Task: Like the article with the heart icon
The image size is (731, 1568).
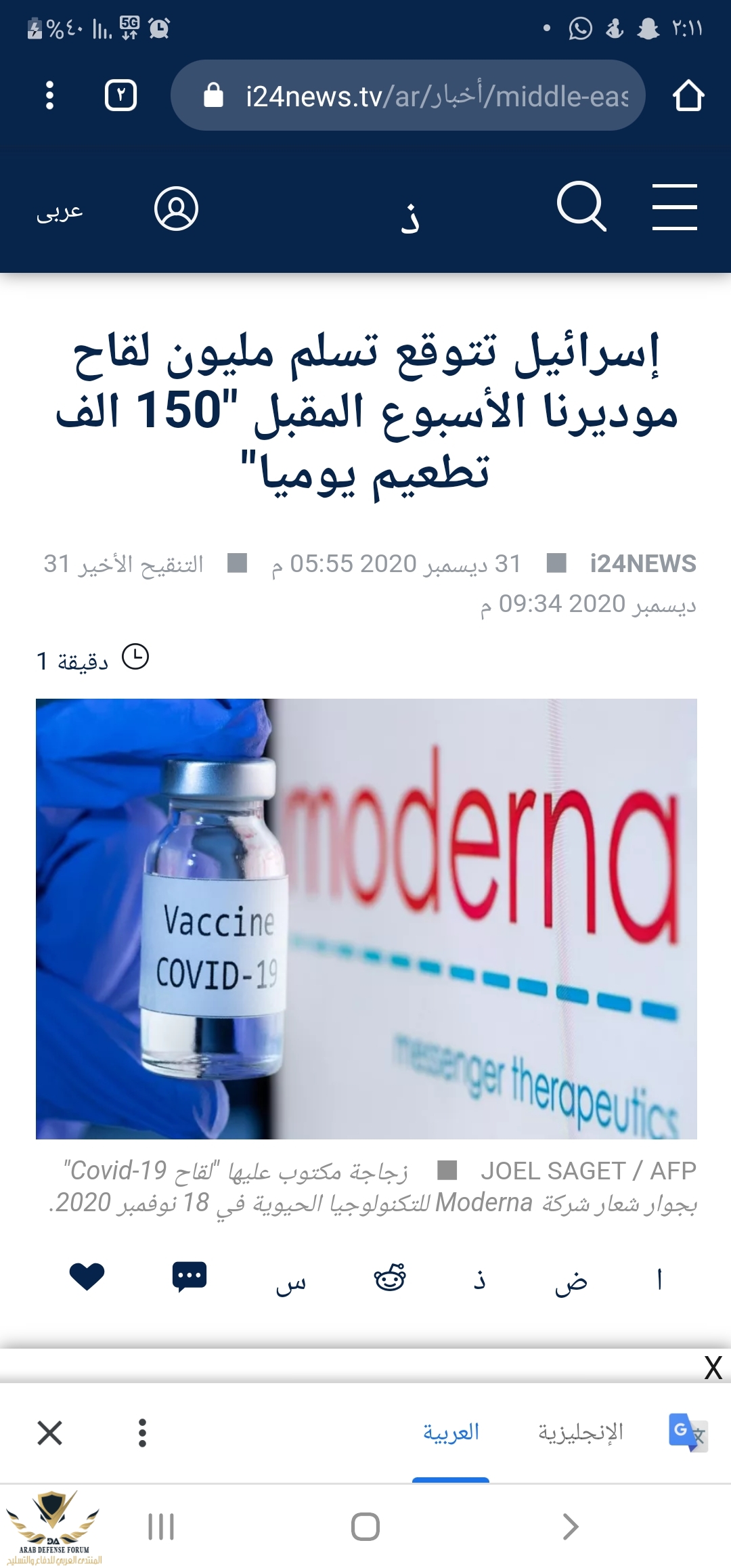Action: (87, 1277)
